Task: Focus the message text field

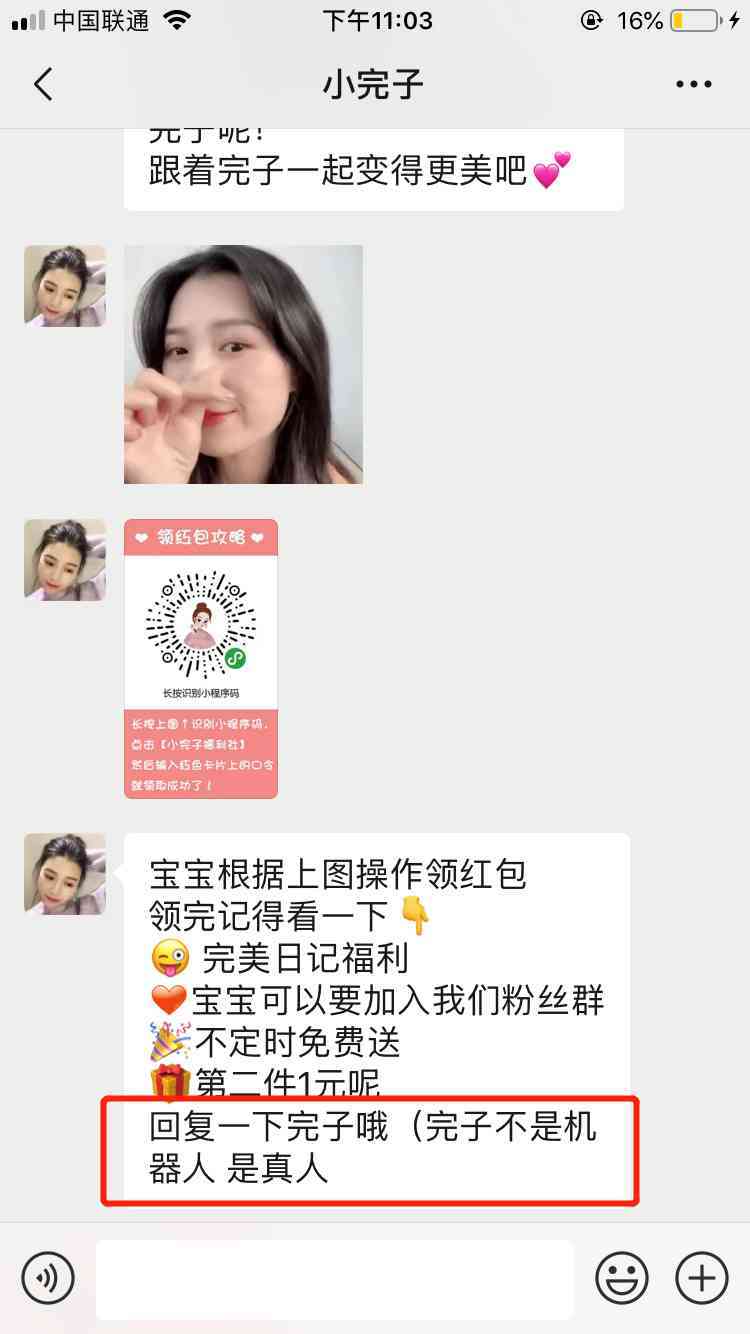Action: (335, 1279)
